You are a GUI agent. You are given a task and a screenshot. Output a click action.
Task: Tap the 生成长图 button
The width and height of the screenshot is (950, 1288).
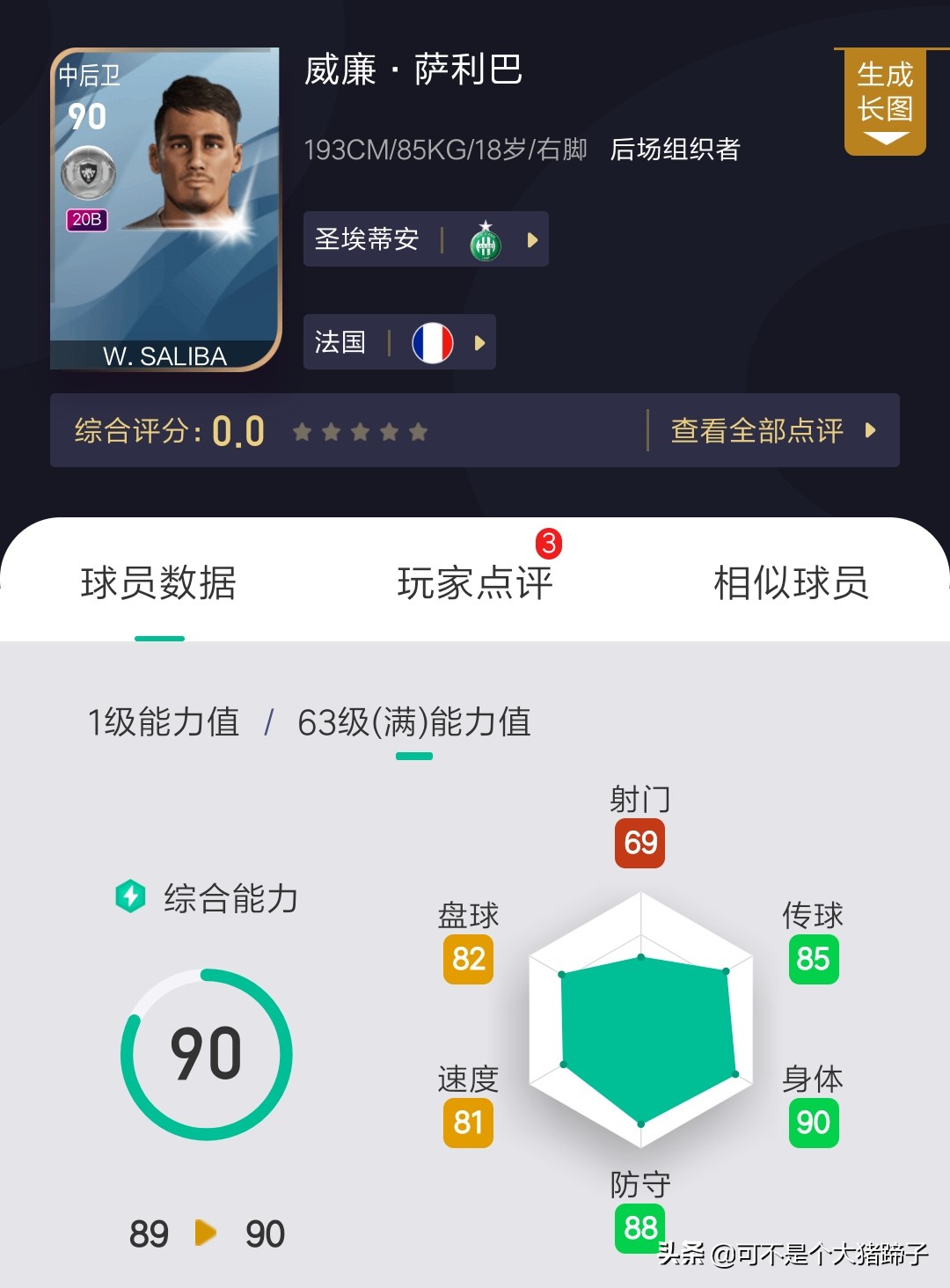click(x=885, y=102)
